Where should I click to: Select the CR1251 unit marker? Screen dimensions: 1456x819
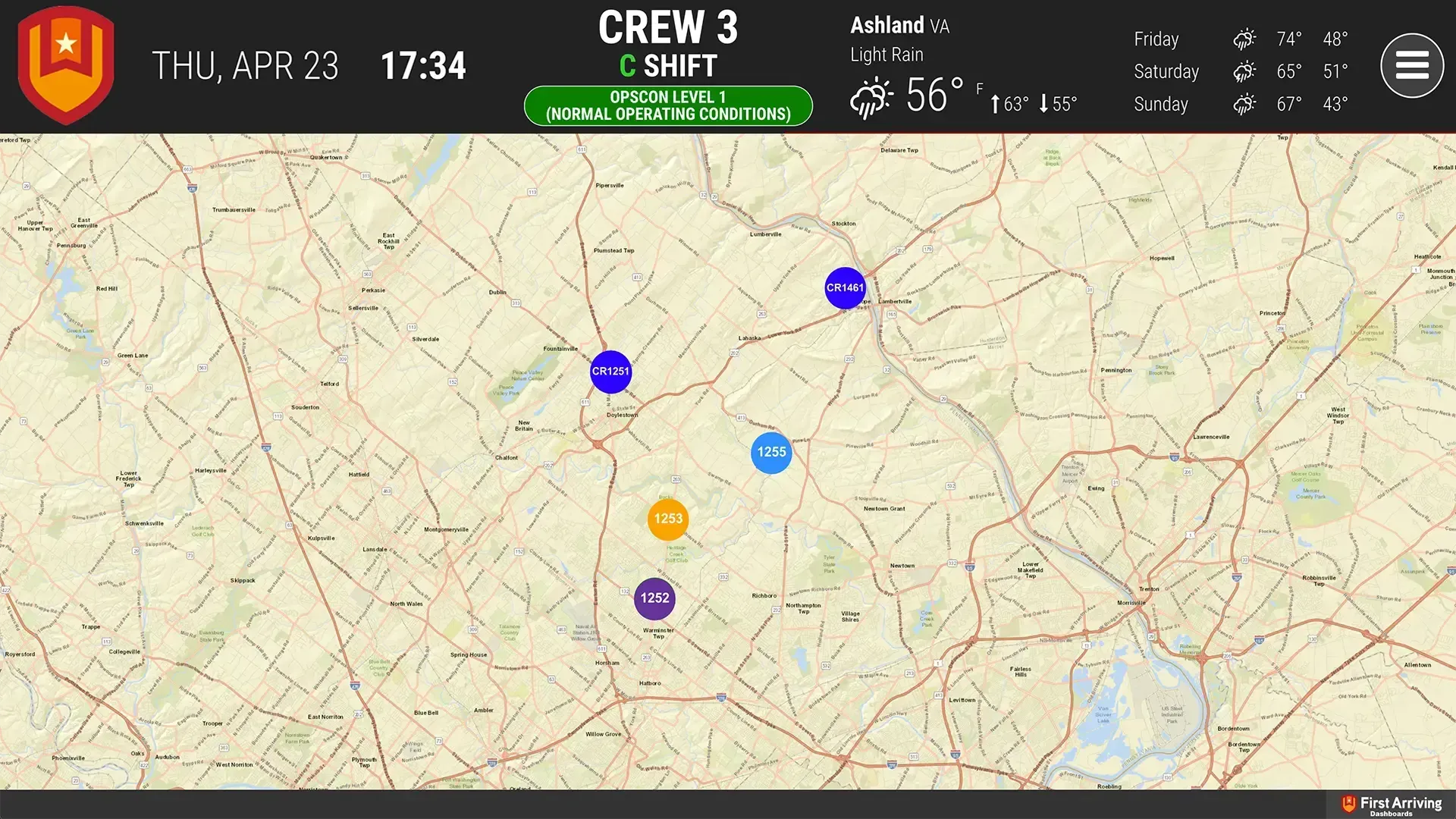(610, 372)
